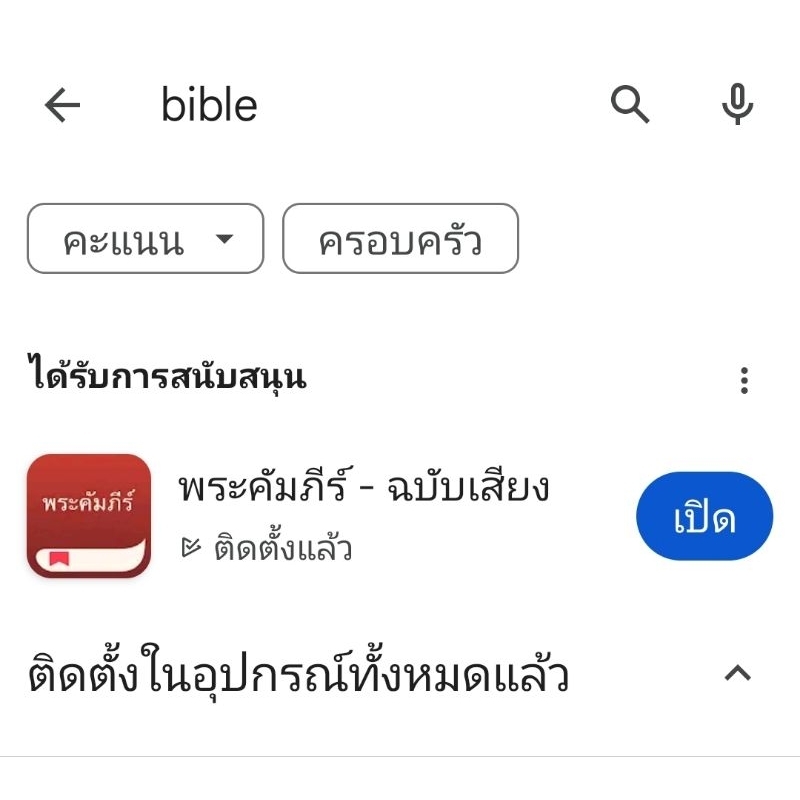Start voice search with the microphone
The width and height of the screenshot is (800, 800).
click(737, 104)
